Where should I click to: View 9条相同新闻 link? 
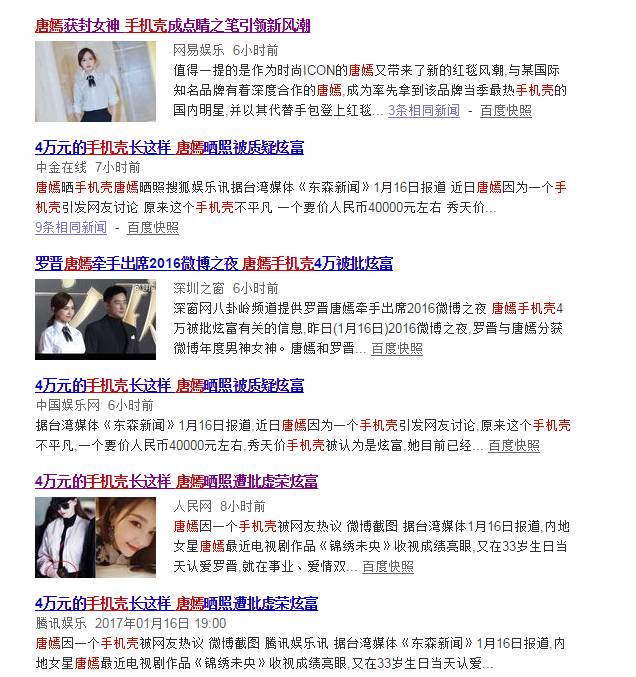(70, 227)
